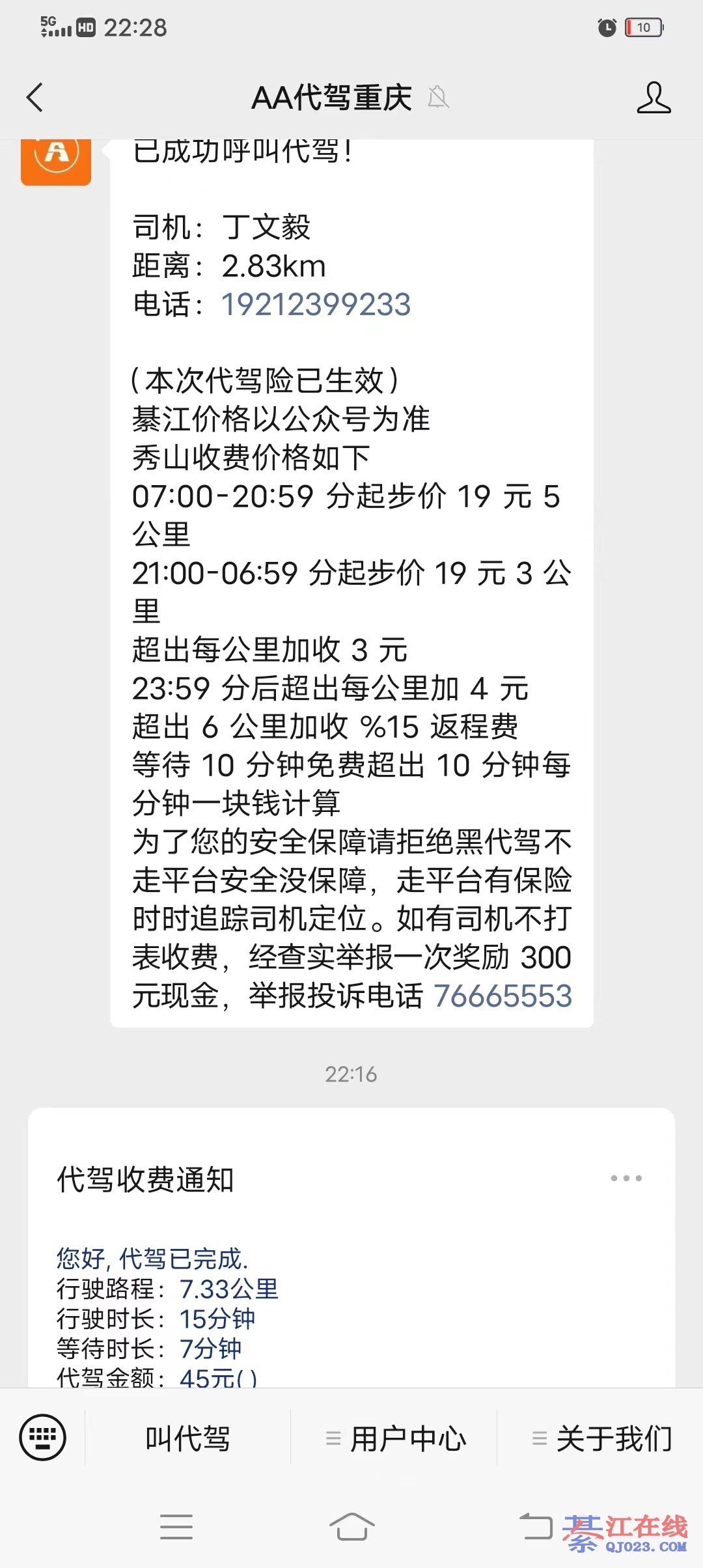Image resolution: width=703 pixels, height=1568 pixels.
Task: Expand the 用户中心 menu
Action: tap(396, 1438)
